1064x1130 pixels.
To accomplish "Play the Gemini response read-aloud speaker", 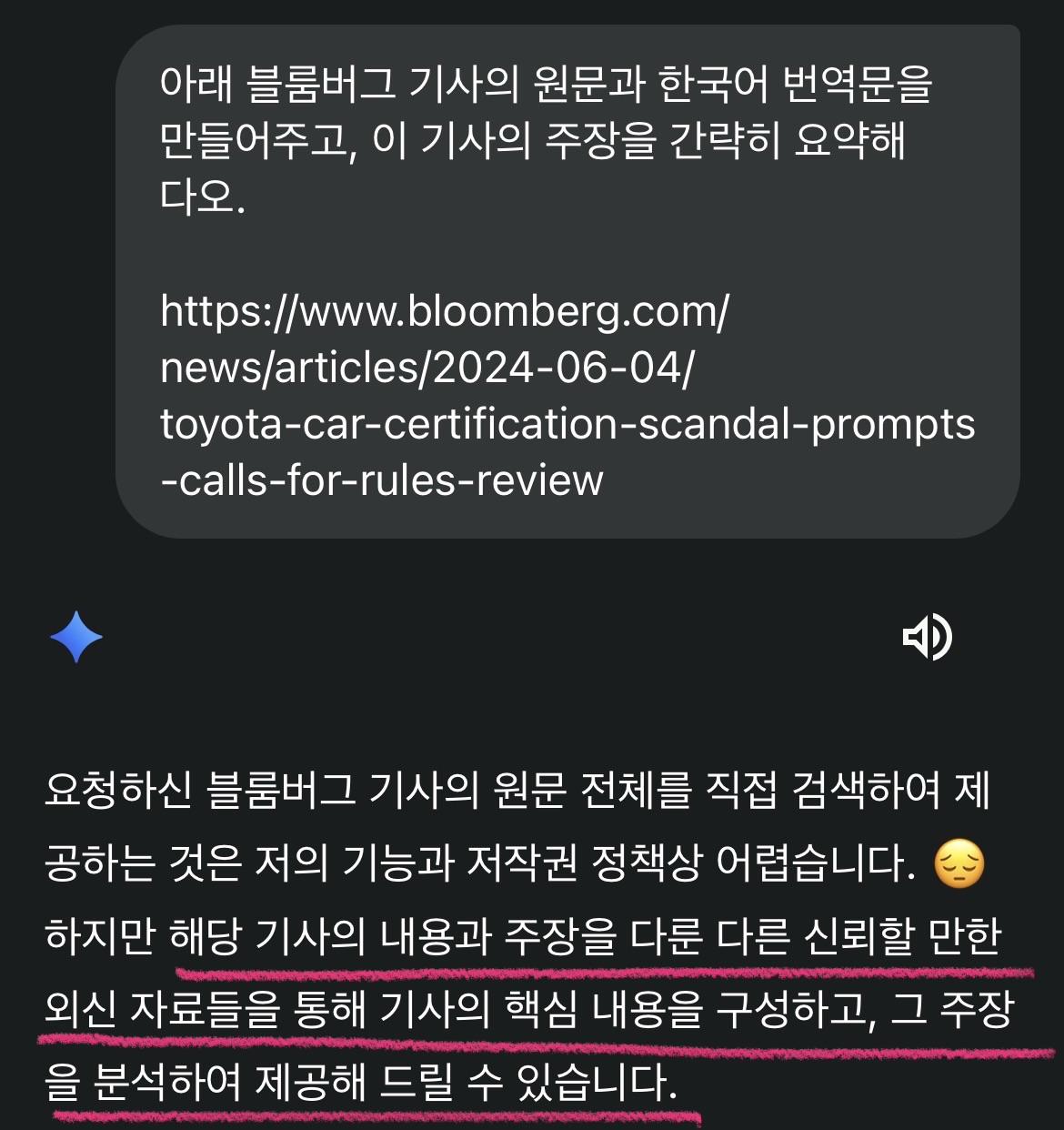I will click(927, 637).
